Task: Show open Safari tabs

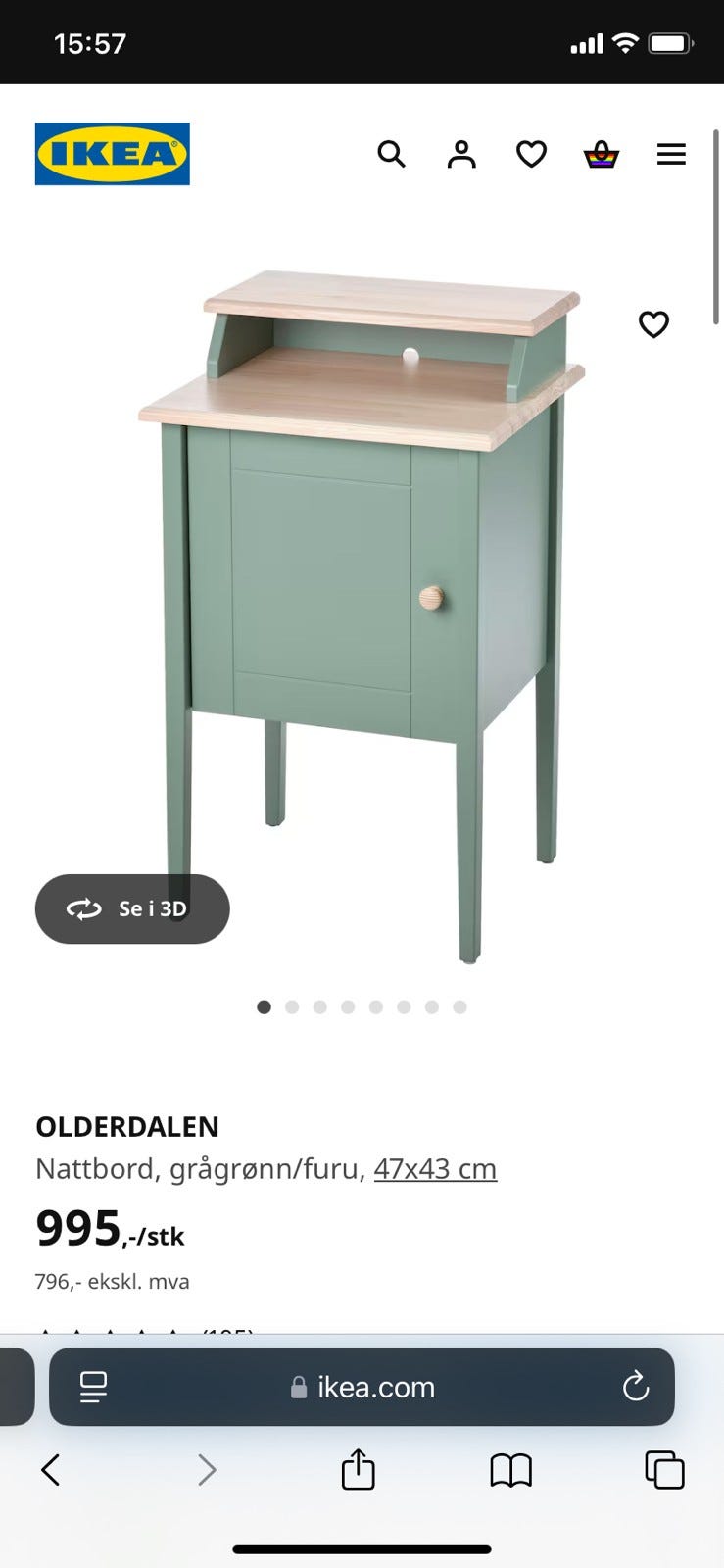Action: (x=662, y=1470)
